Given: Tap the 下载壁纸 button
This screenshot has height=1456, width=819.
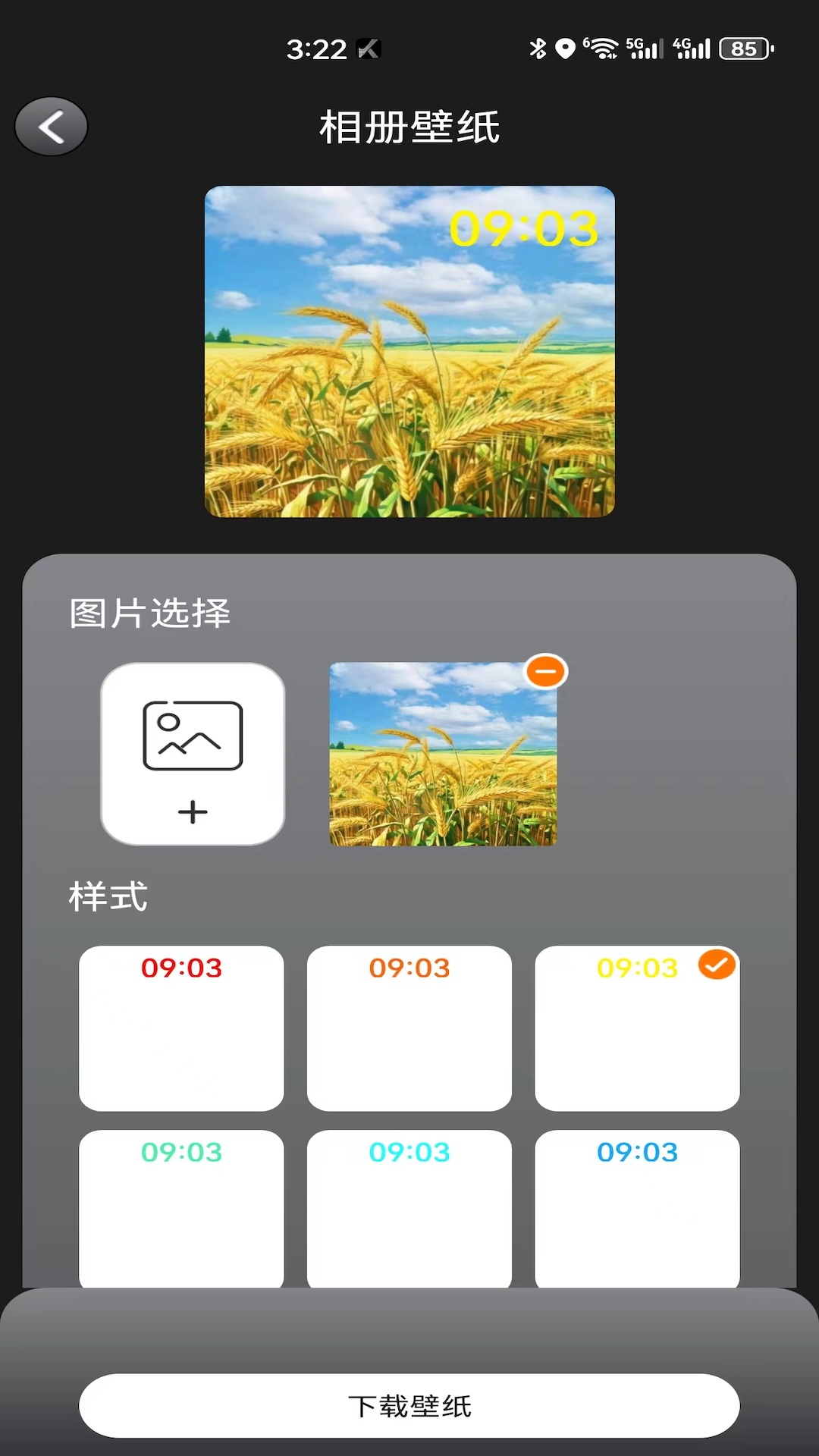Looking at the screenshot, I should click(x=409, y=1406).
